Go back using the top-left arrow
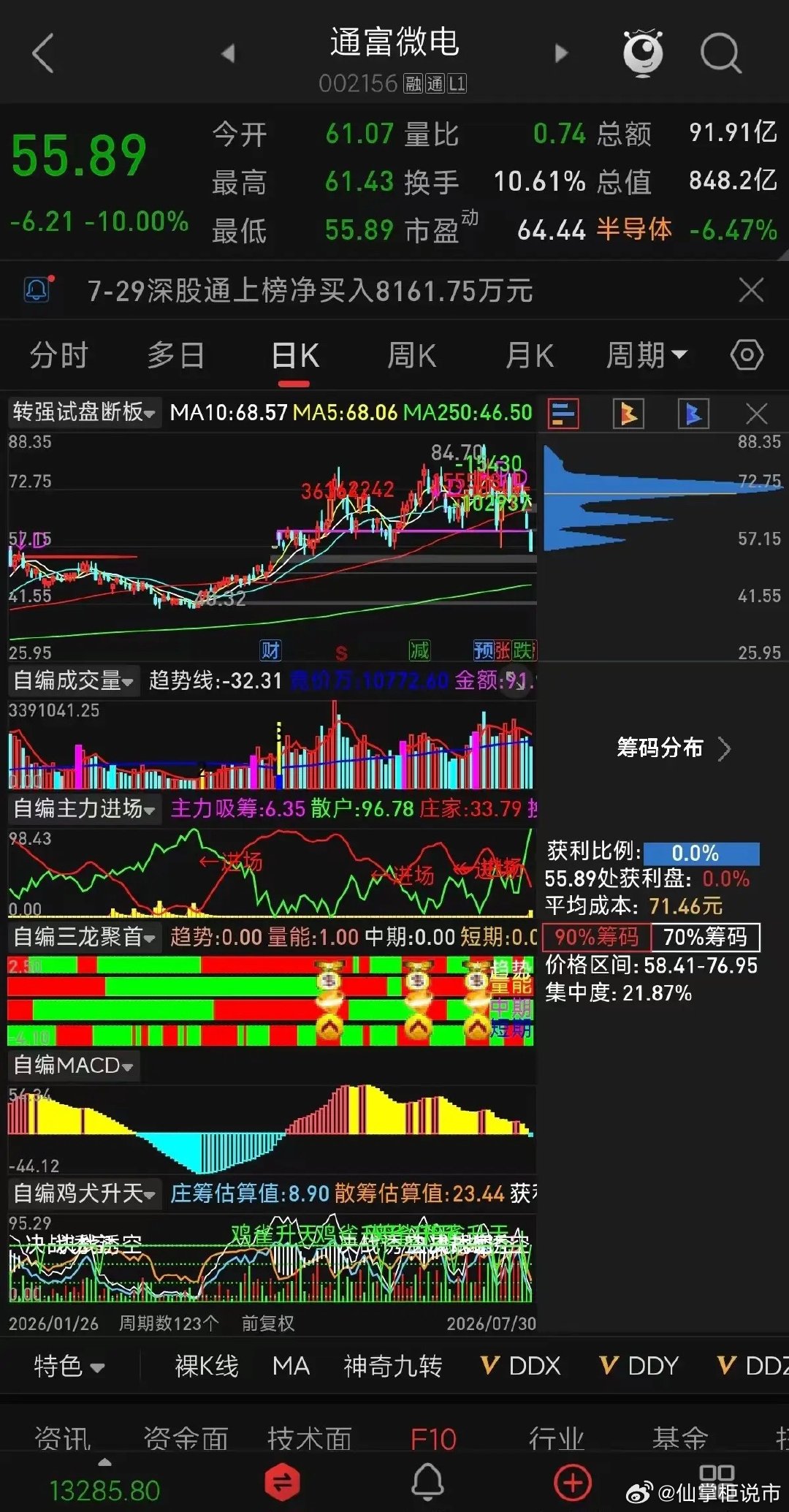Image resolution: width=789 pixels, height=1512 pixels. coord(43,53)
